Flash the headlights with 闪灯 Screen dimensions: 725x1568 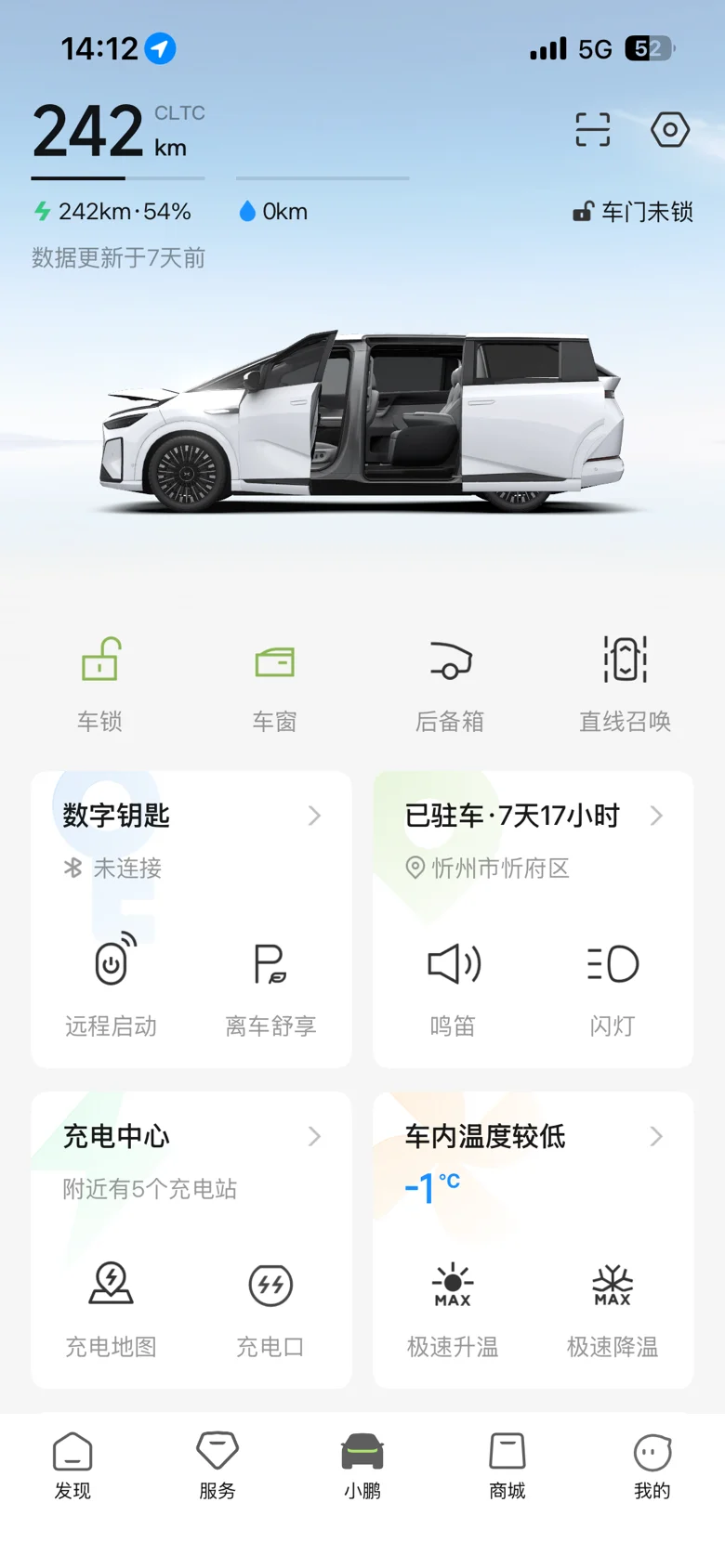point(613,985)
